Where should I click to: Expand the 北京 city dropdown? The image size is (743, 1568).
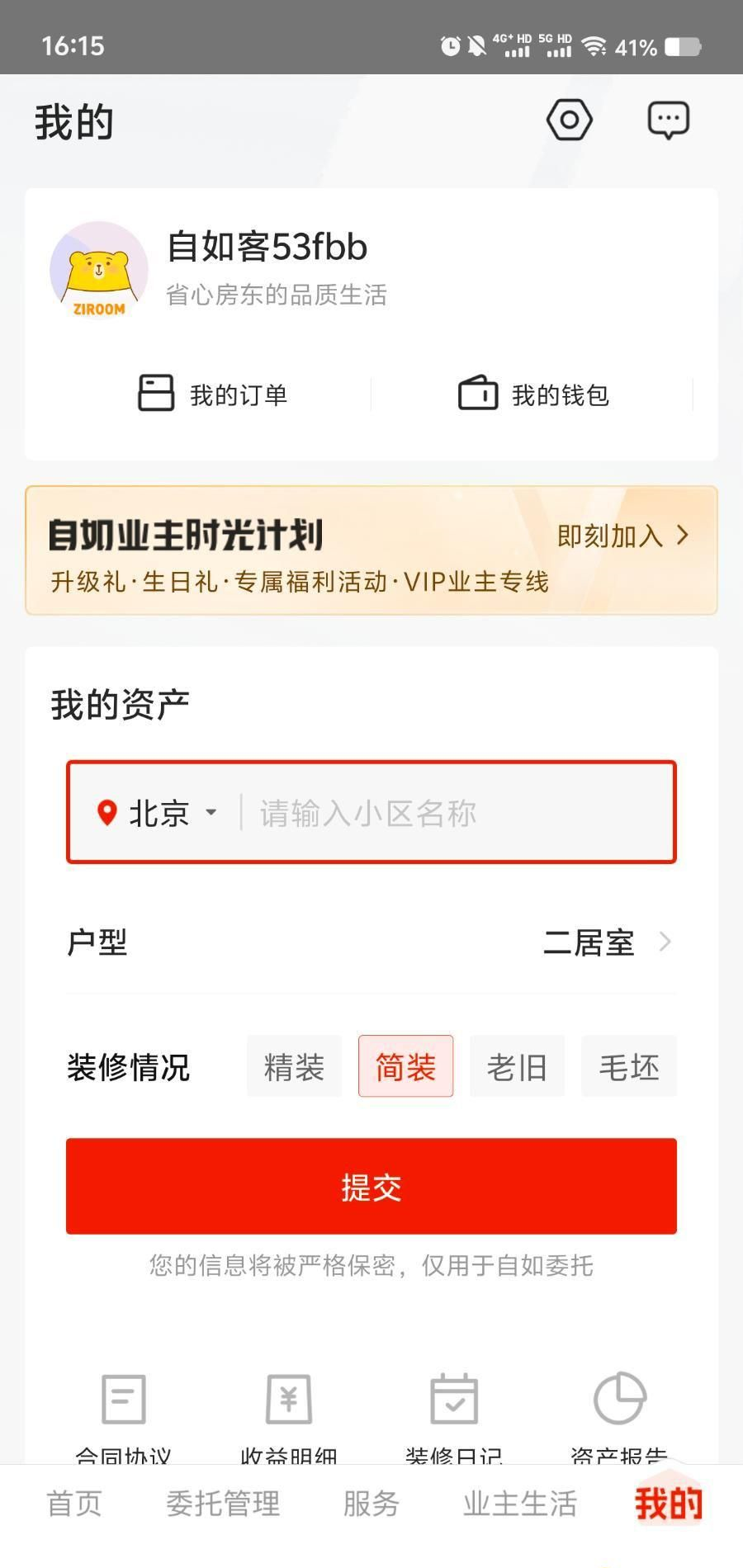[x=158, y=813]
